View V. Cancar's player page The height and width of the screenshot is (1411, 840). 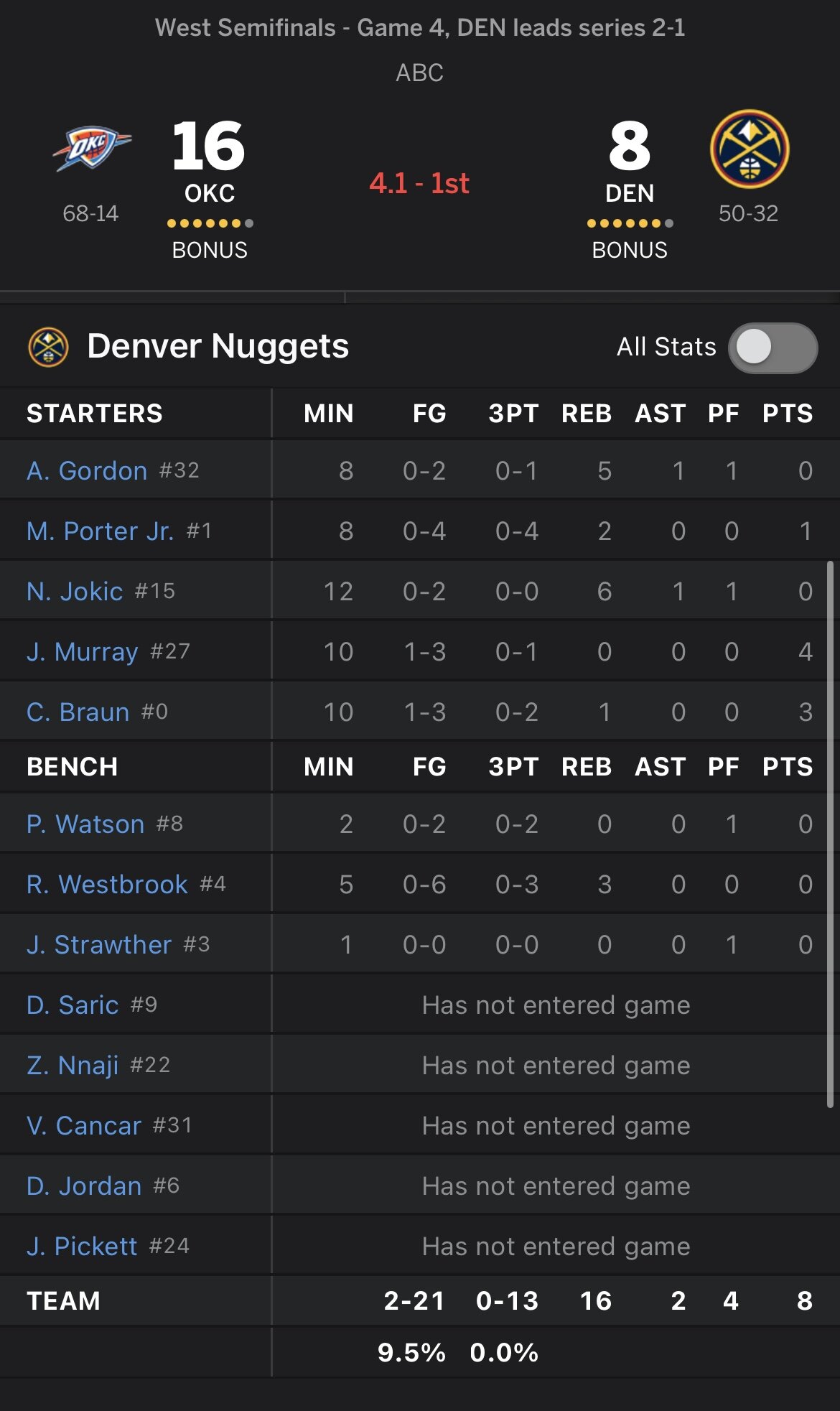(x=84, y=1126)
